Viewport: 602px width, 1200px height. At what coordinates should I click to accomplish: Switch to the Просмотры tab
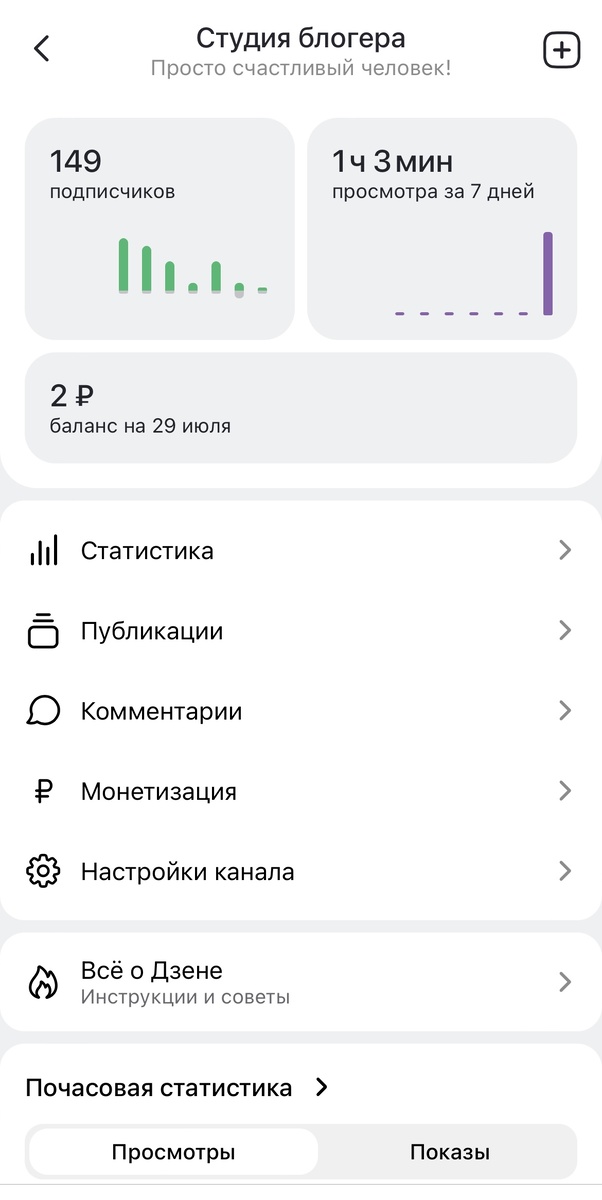174,1152
